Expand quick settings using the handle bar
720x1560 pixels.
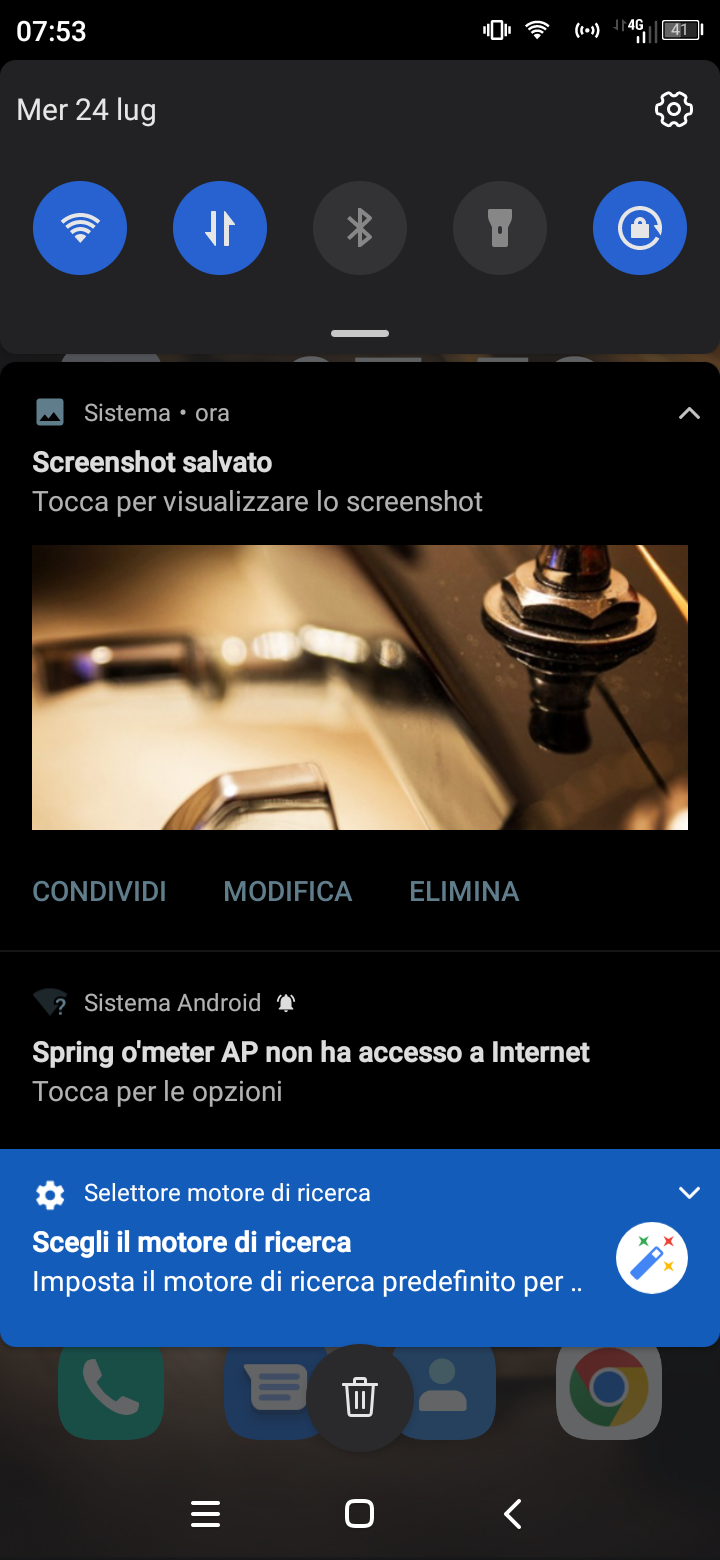[x=360, y=333]
